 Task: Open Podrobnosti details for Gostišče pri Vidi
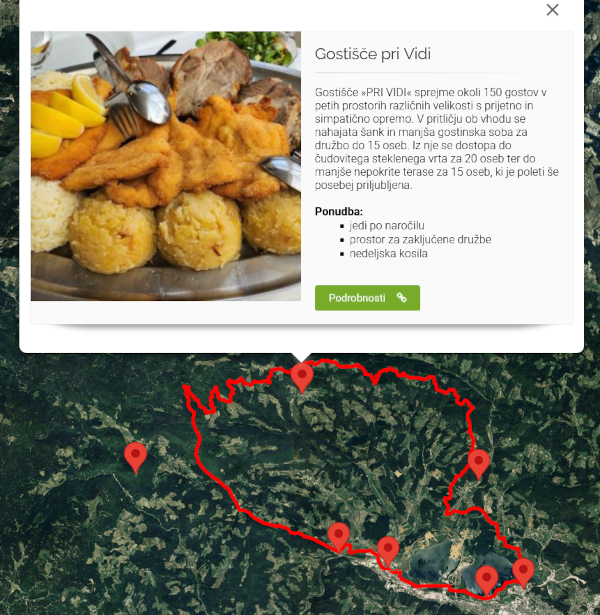[x=367, y=298]
